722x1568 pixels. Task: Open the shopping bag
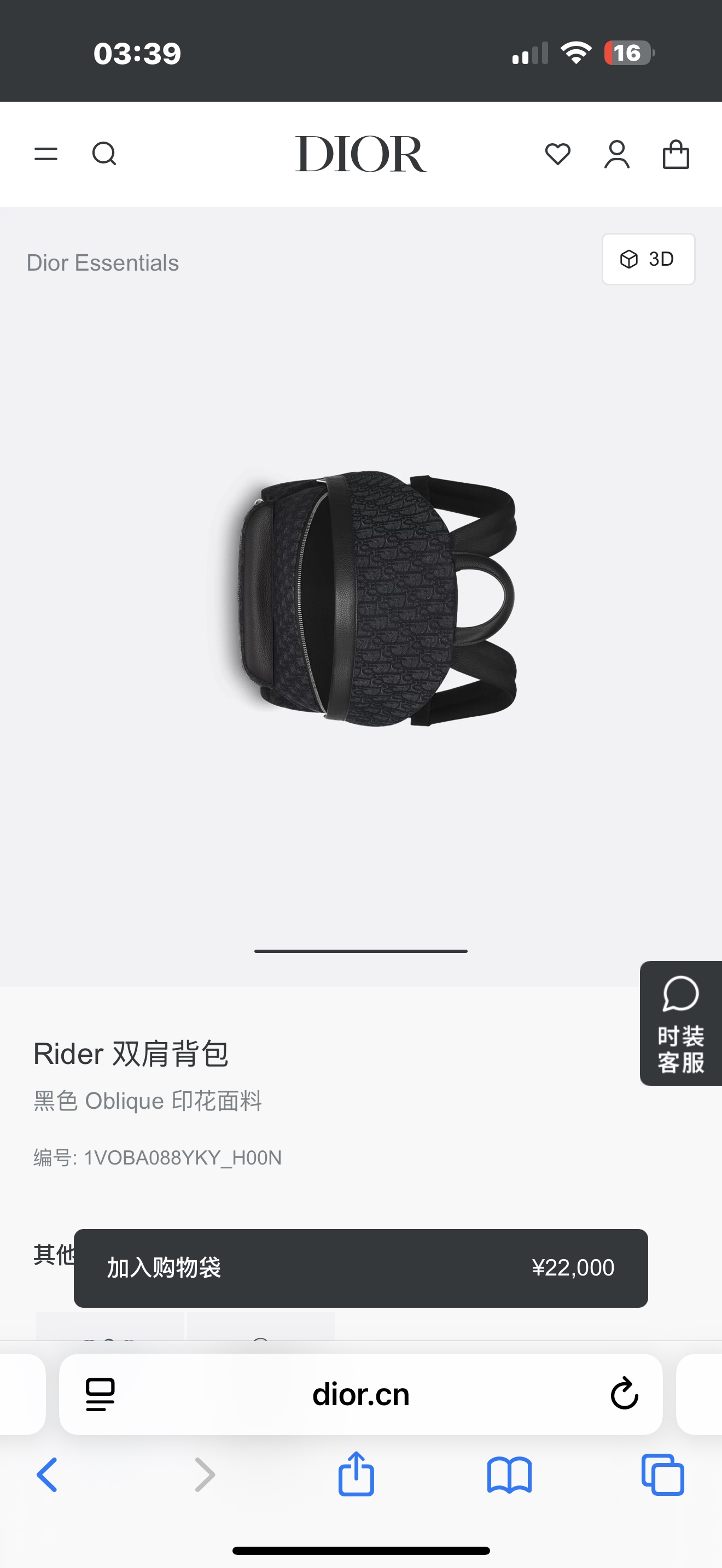[676, 154]
